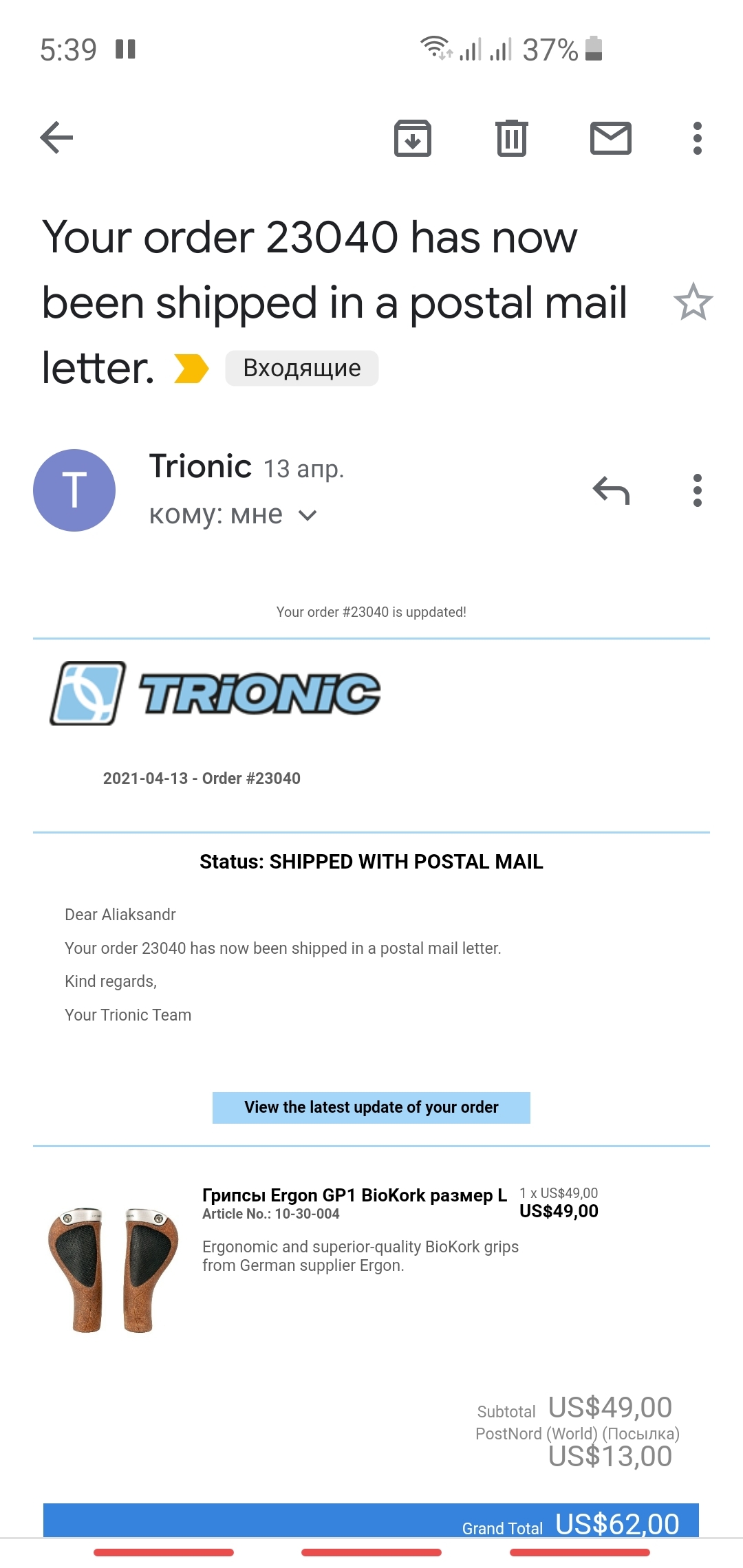Delete this email
The height and width of the screenshot is (1568, 743).
point(511,138)
